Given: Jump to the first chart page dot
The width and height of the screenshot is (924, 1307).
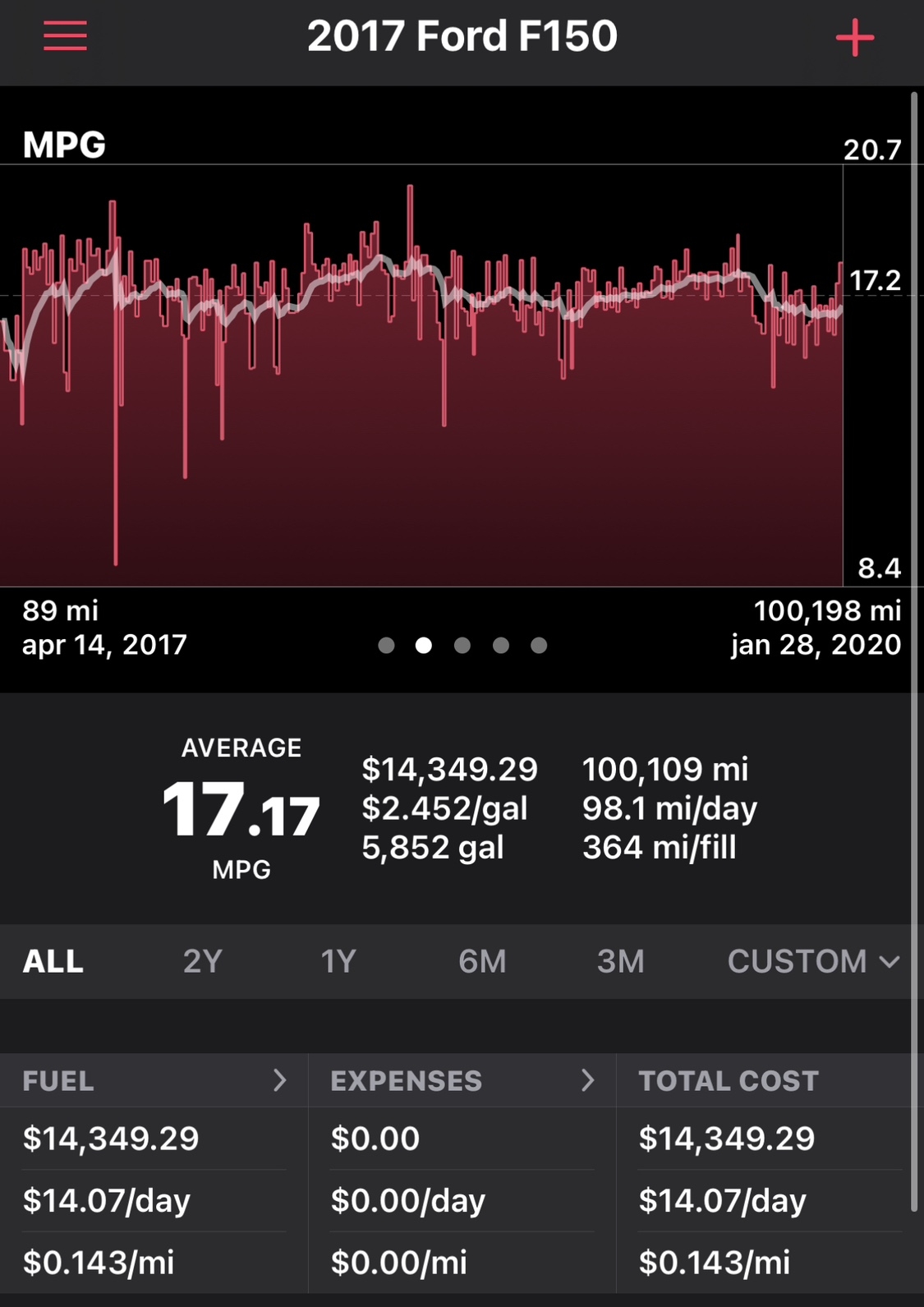Looking at the screenshot, I should (386, 646).
